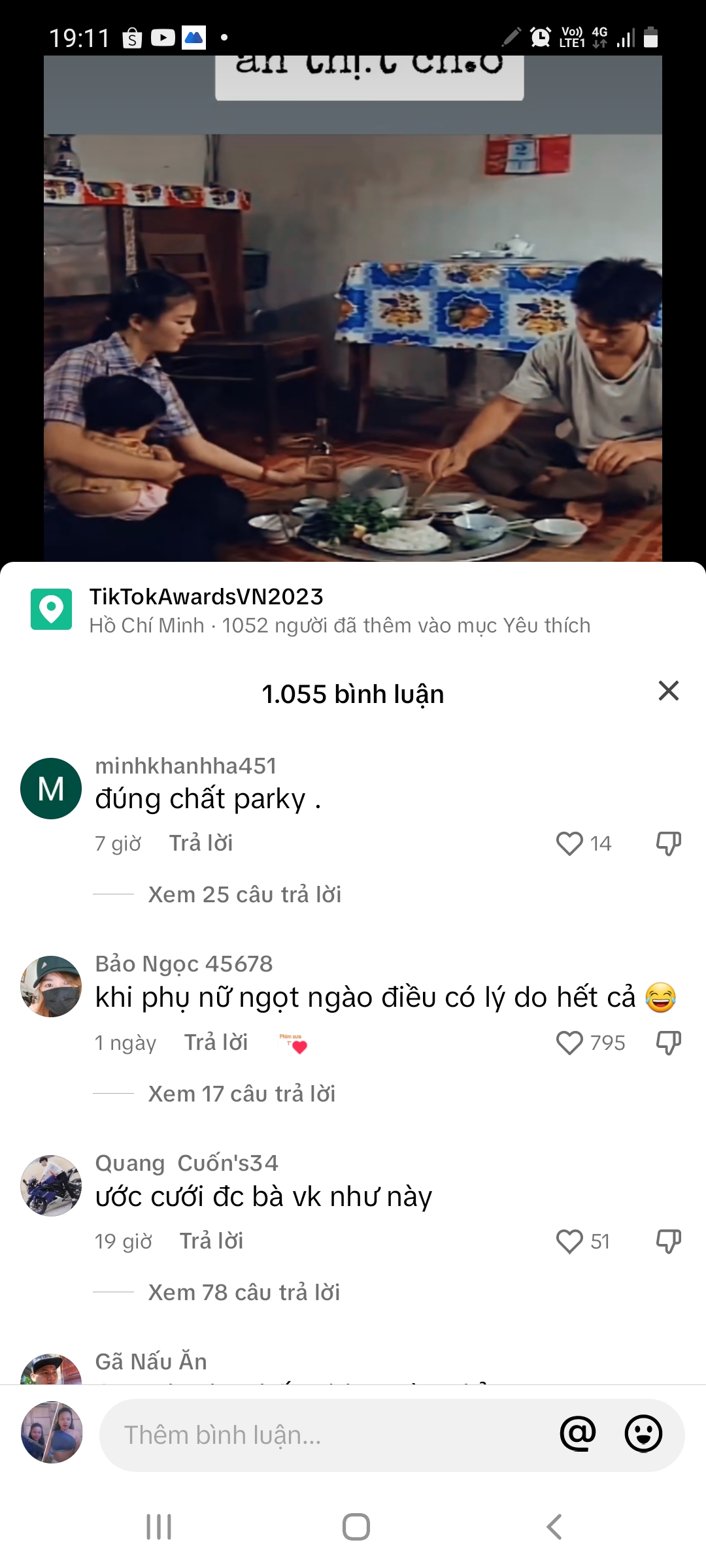Viewport: 706px width, 1568px height.
Task: Dislike minhkhanhha451's comment
Action: point(667,843)
